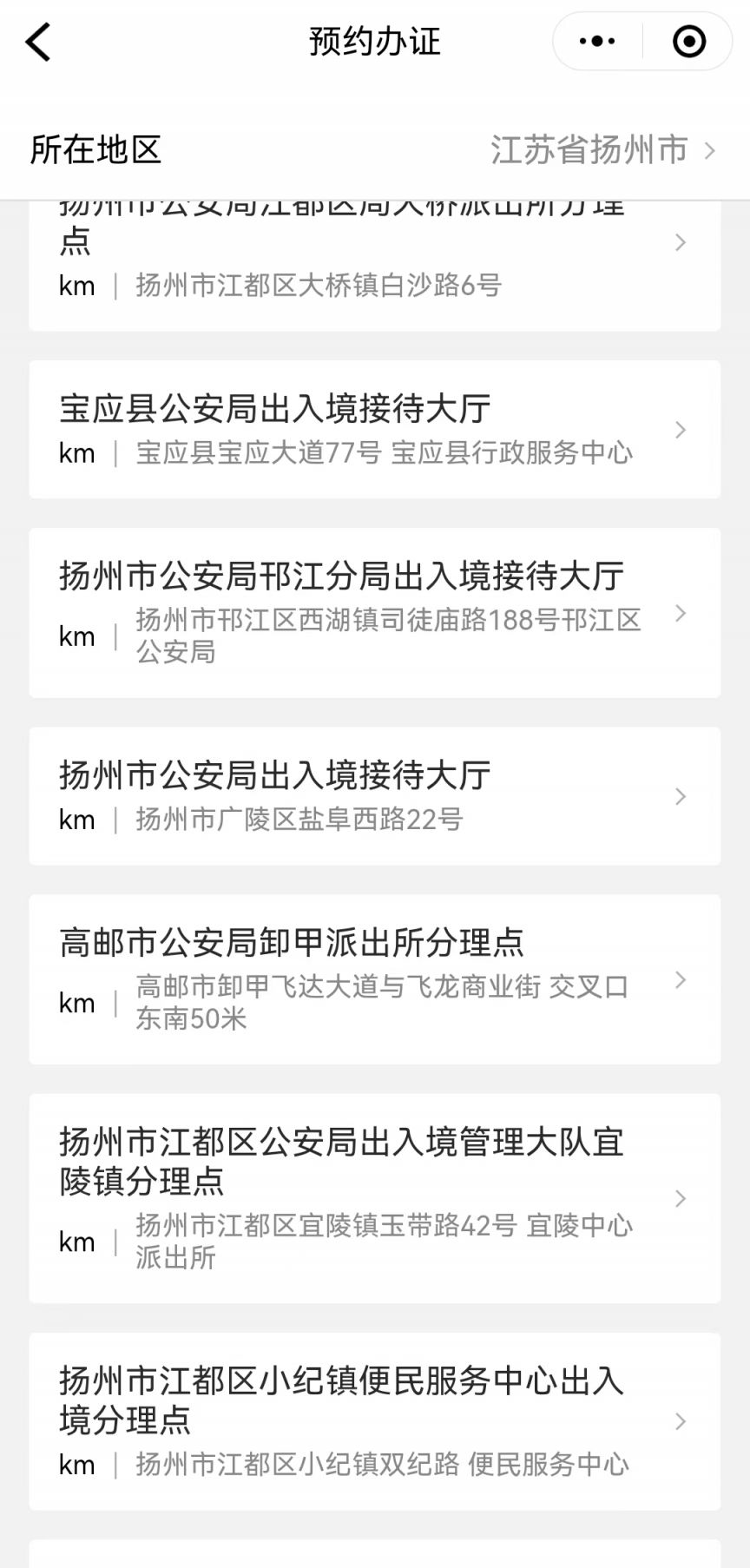Select 高邮市公安局卸甲派出所分理点
Screen dimensions: 750x1568
tap(374, 979)
